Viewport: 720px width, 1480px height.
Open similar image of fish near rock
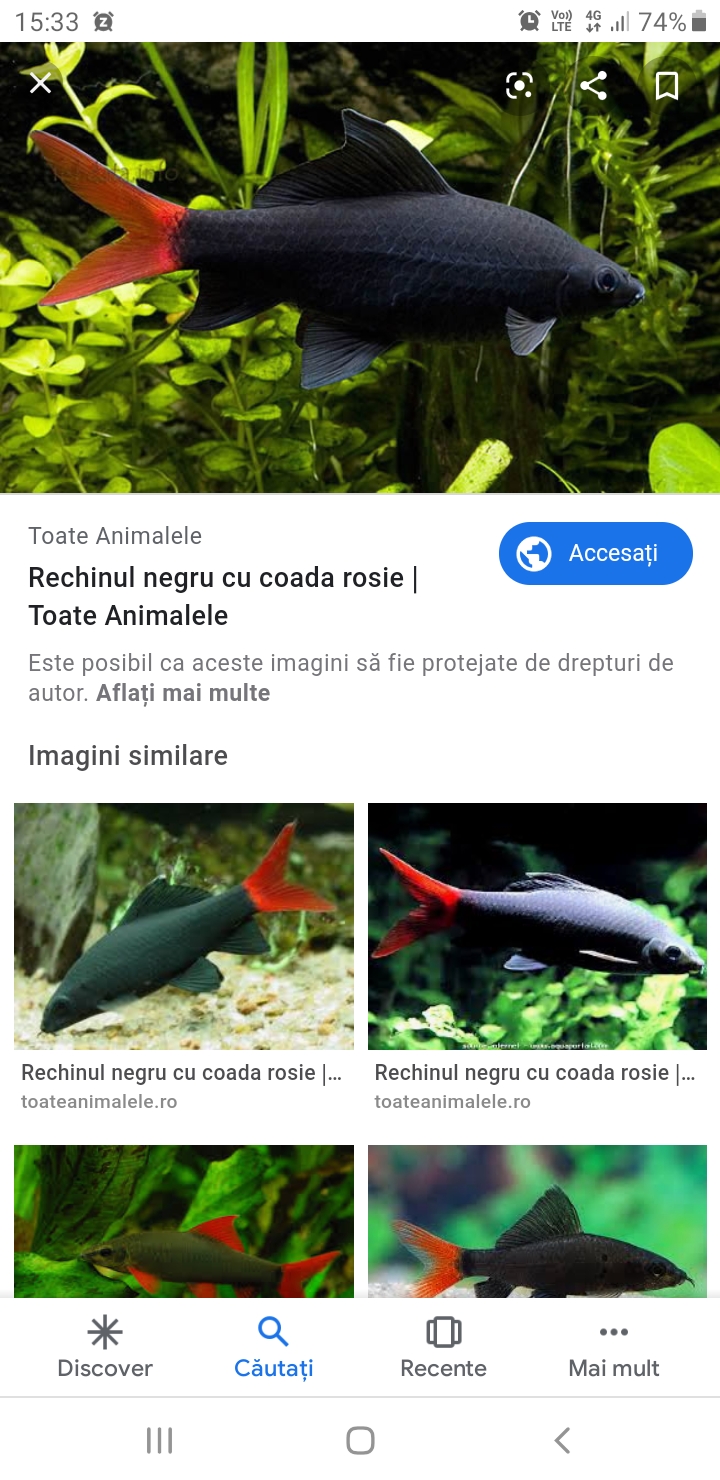point(184,926)
